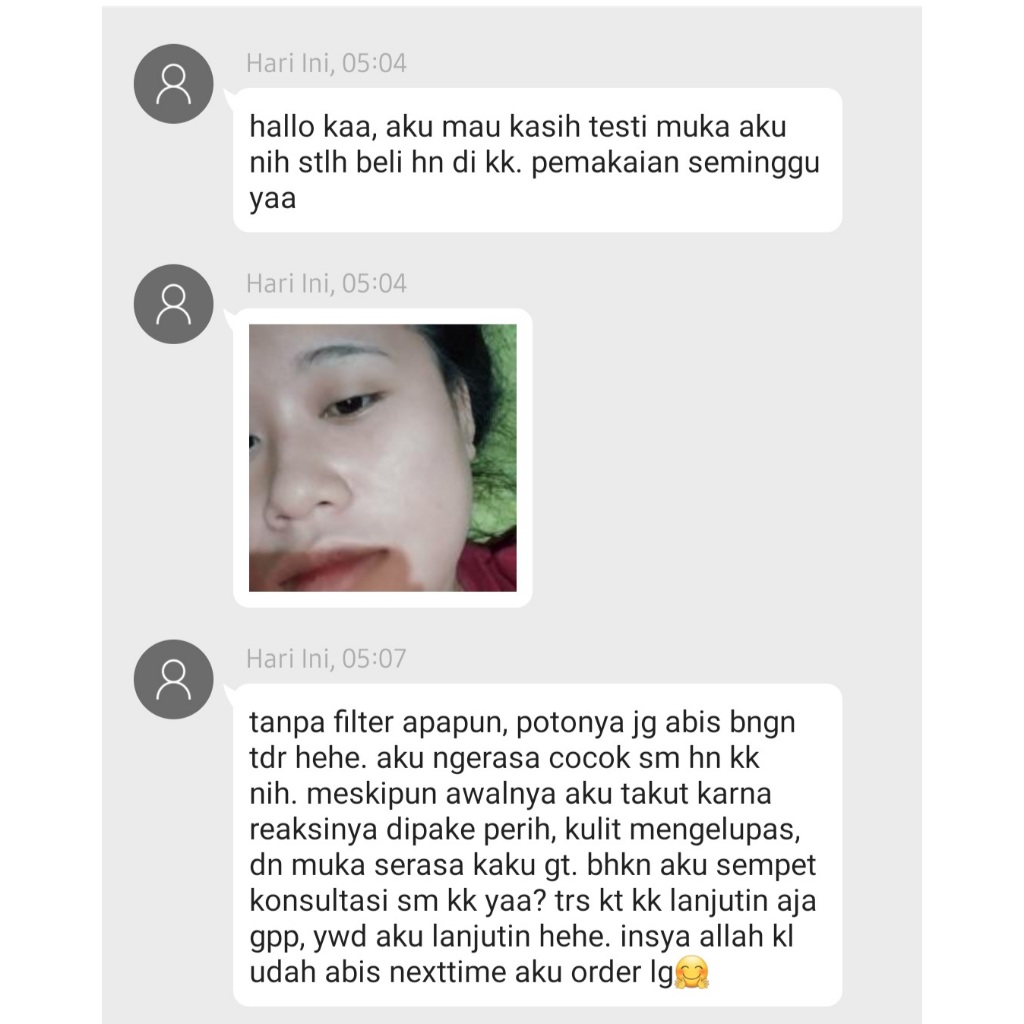Tap the sender's avatar beside the hallo kaa message
The height and width of the screenshot is (1024, 1024).
[x=174, y=84]
